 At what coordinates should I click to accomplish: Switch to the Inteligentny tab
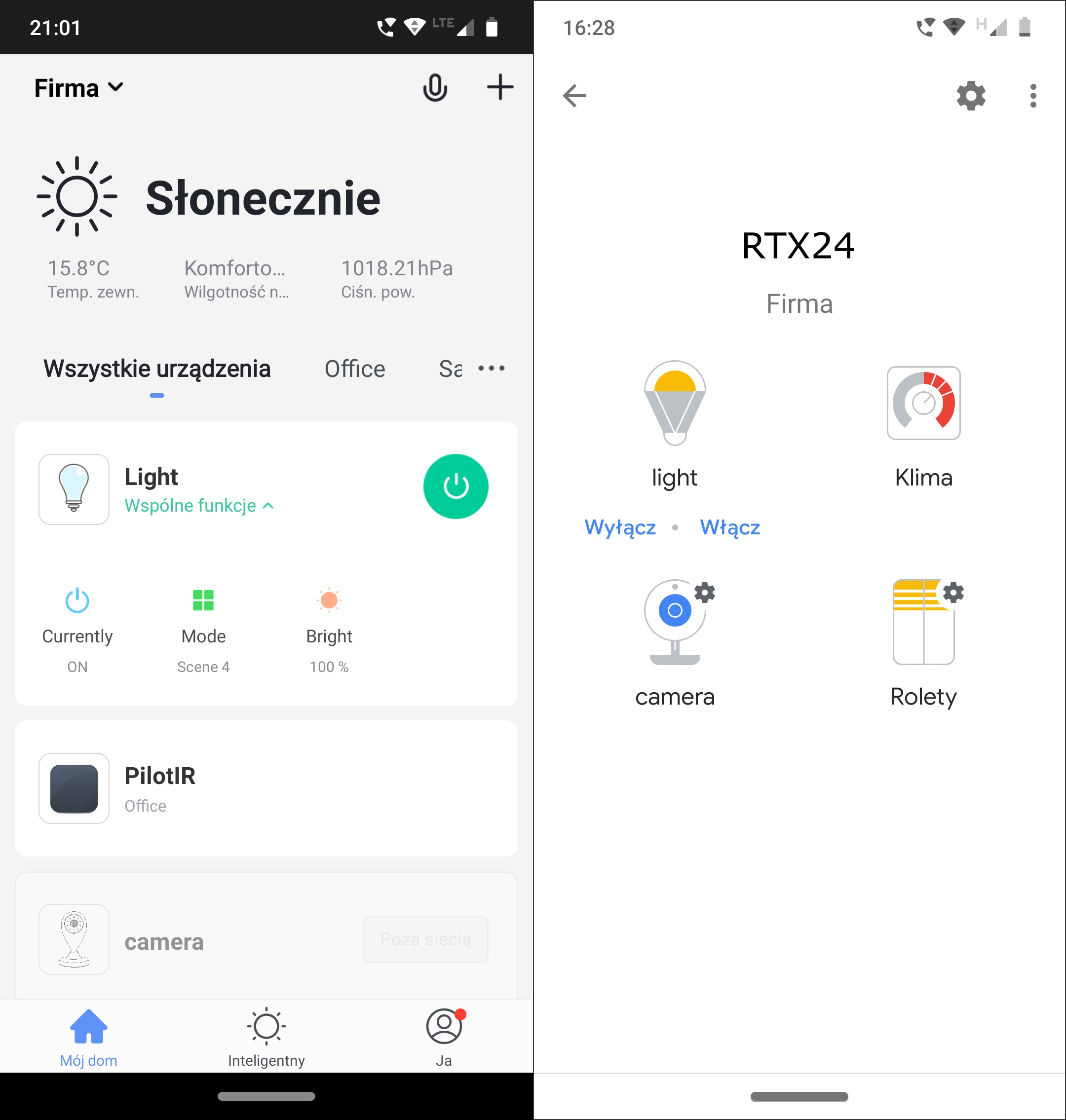pyautogui.click(x=266, y=1037)
